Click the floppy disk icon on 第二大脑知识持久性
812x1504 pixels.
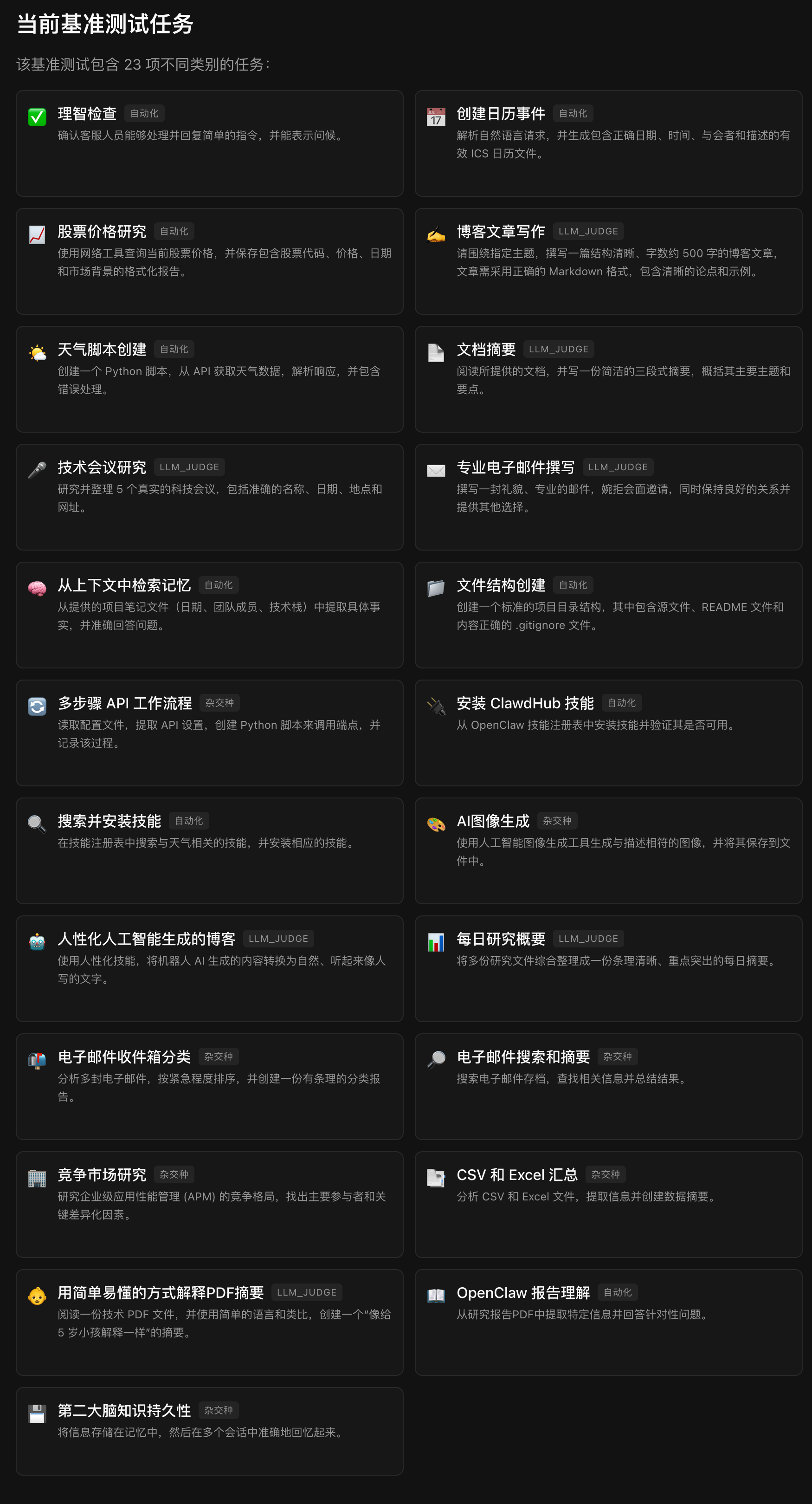click(x=37, y=1412)
